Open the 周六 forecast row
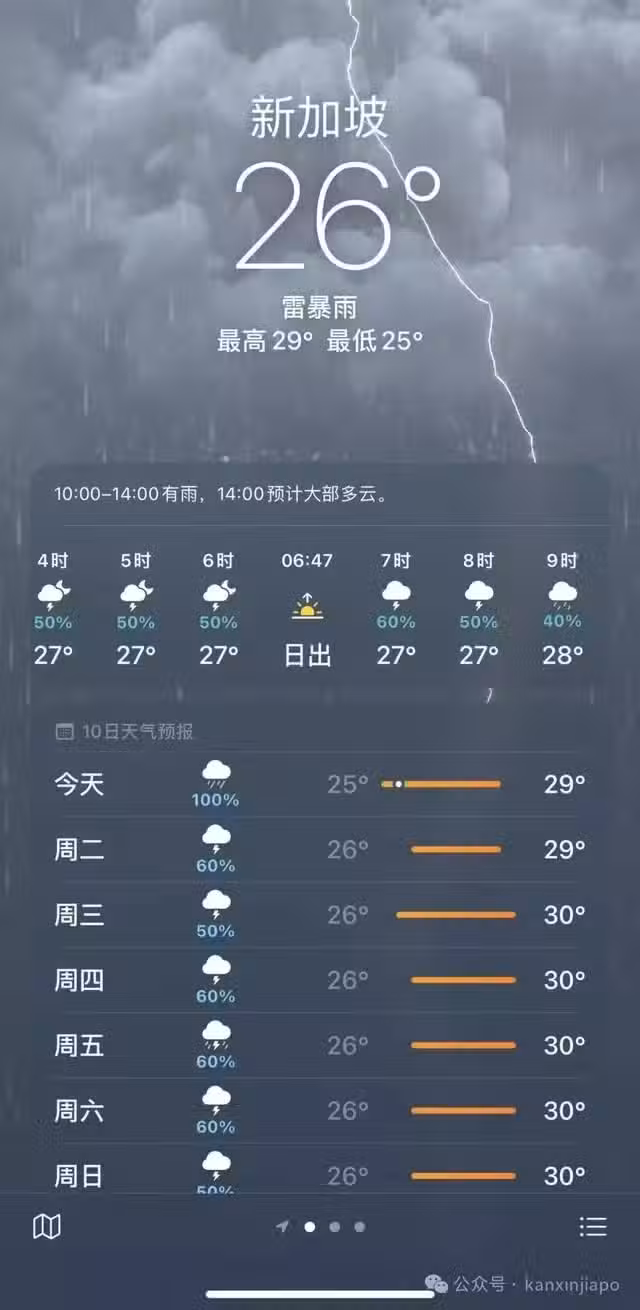Screen dimensions: 640x1310 coord(320,1111)
